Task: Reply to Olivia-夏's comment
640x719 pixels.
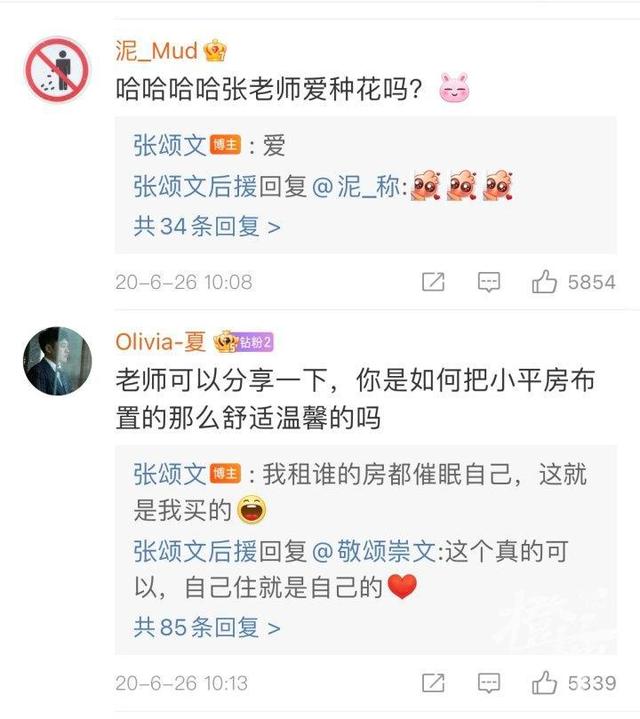Action: (488, 683)
